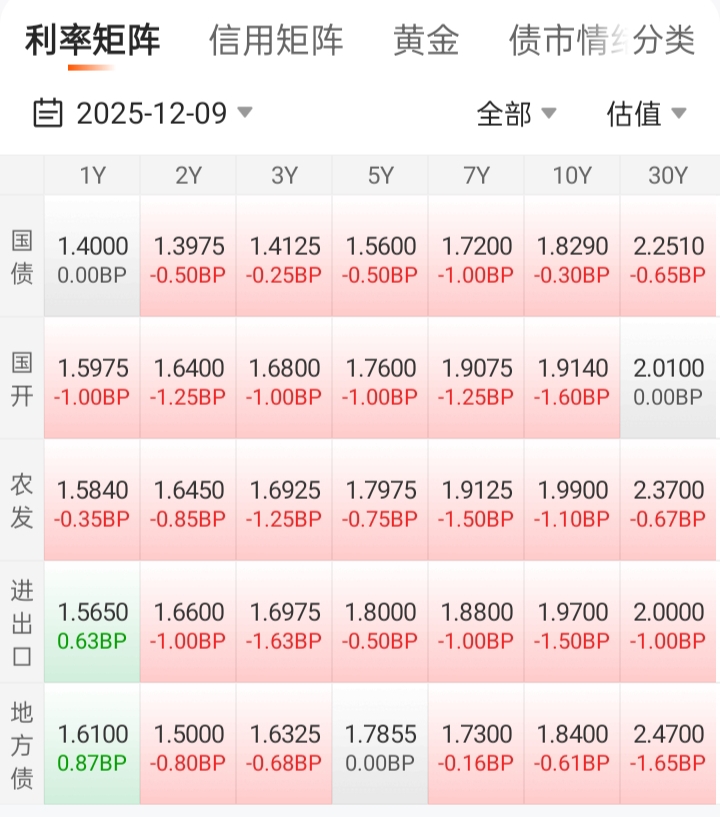Open the 估值 dropdown
This screenshot has height=817, width=720.
tap(646, 114)
